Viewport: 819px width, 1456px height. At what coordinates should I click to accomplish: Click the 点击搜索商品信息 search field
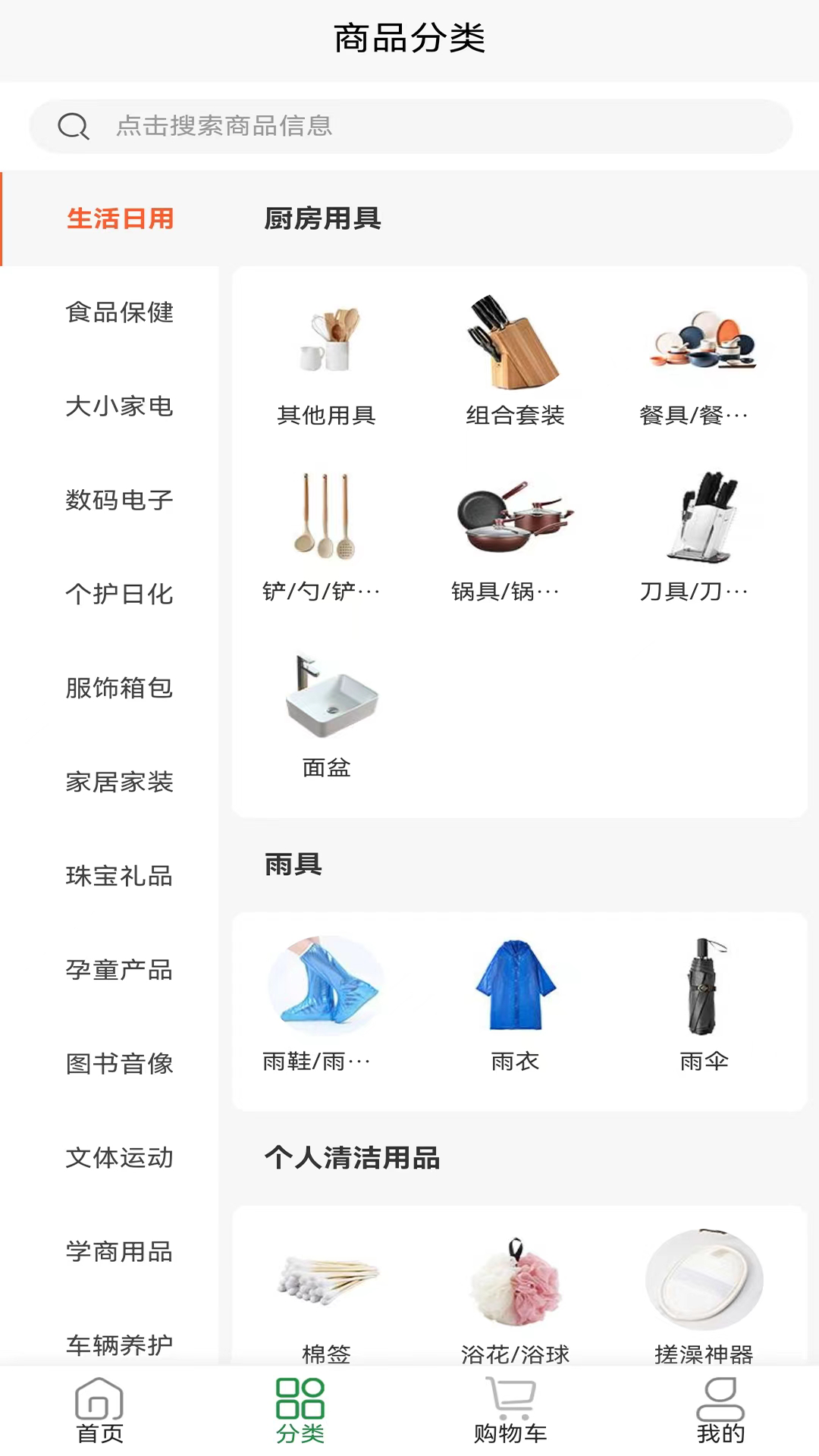coord(409,127)
